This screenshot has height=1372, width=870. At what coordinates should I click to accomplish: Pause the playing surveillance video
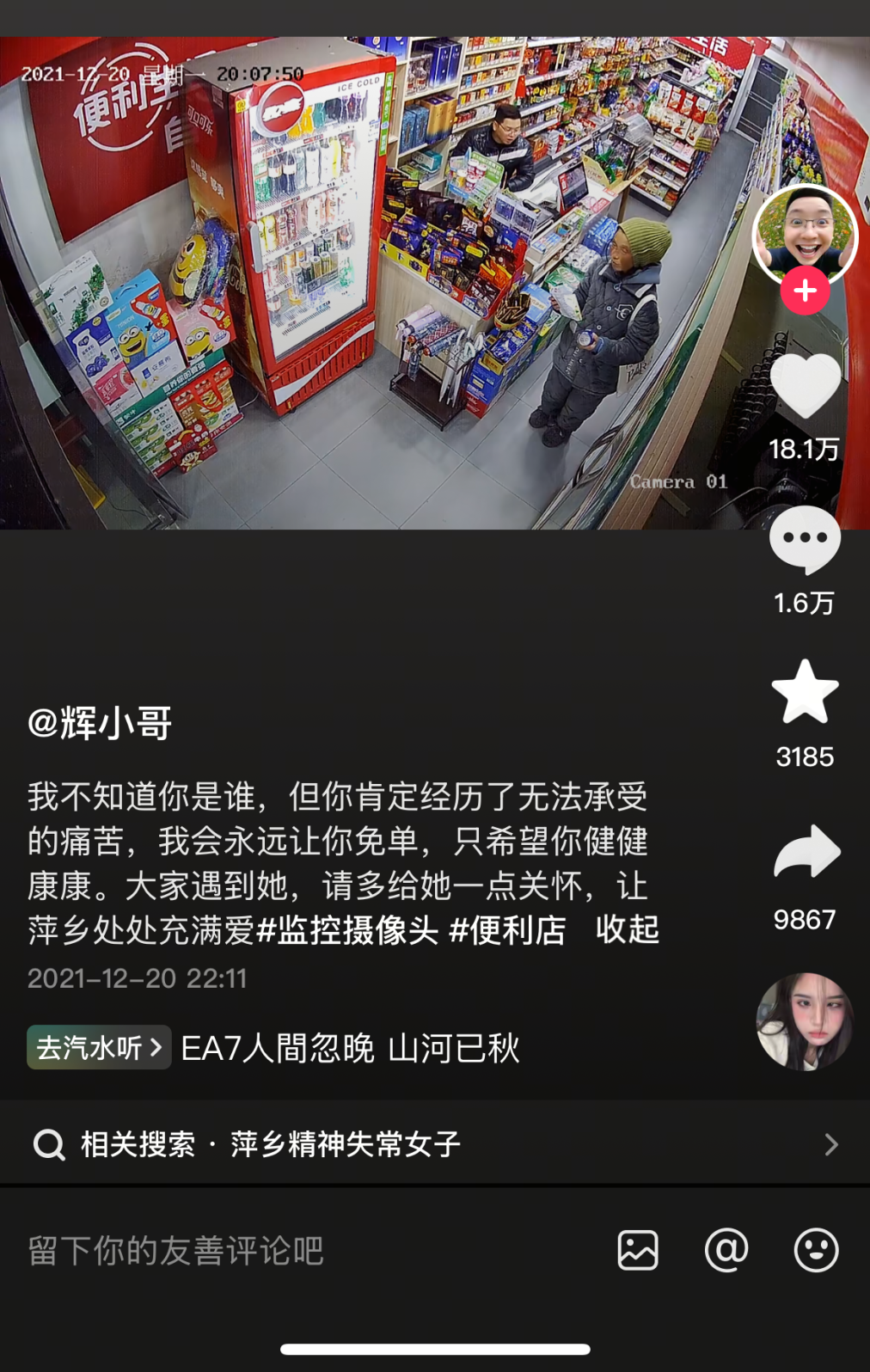pyautogui.click(x=370, y=284)
